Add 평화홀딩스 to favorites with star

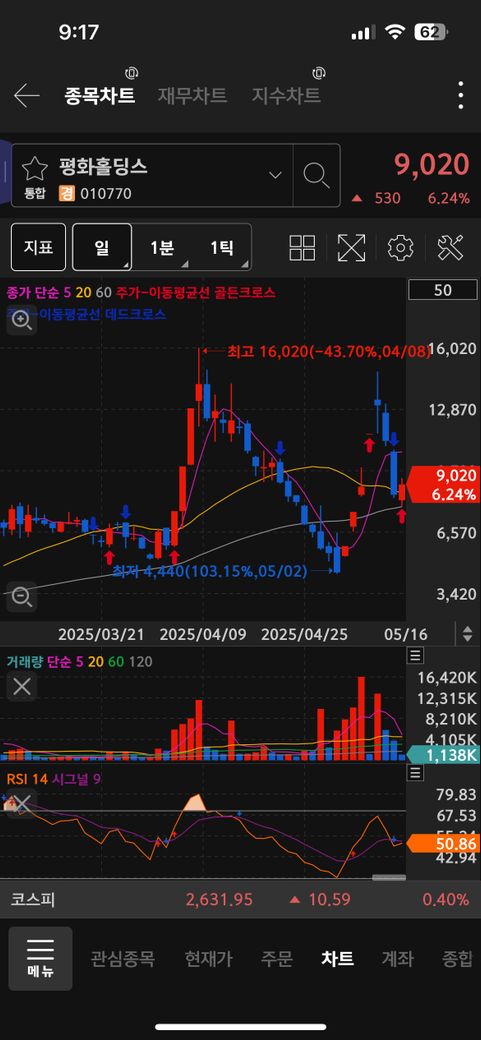34,169
